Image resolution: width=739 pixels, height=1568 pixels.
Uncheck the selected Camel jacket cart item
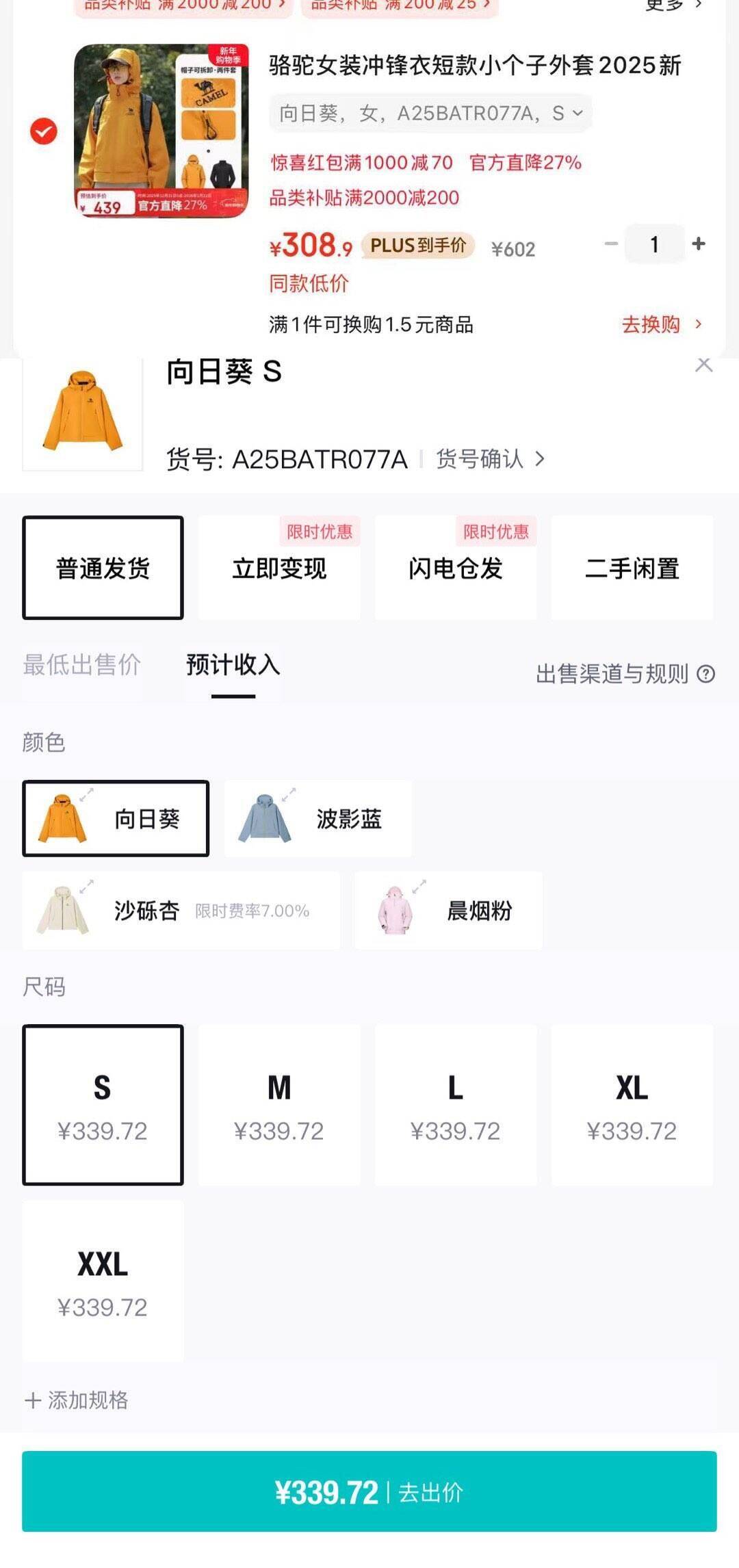pyautogui.click(x=43, y=131)
